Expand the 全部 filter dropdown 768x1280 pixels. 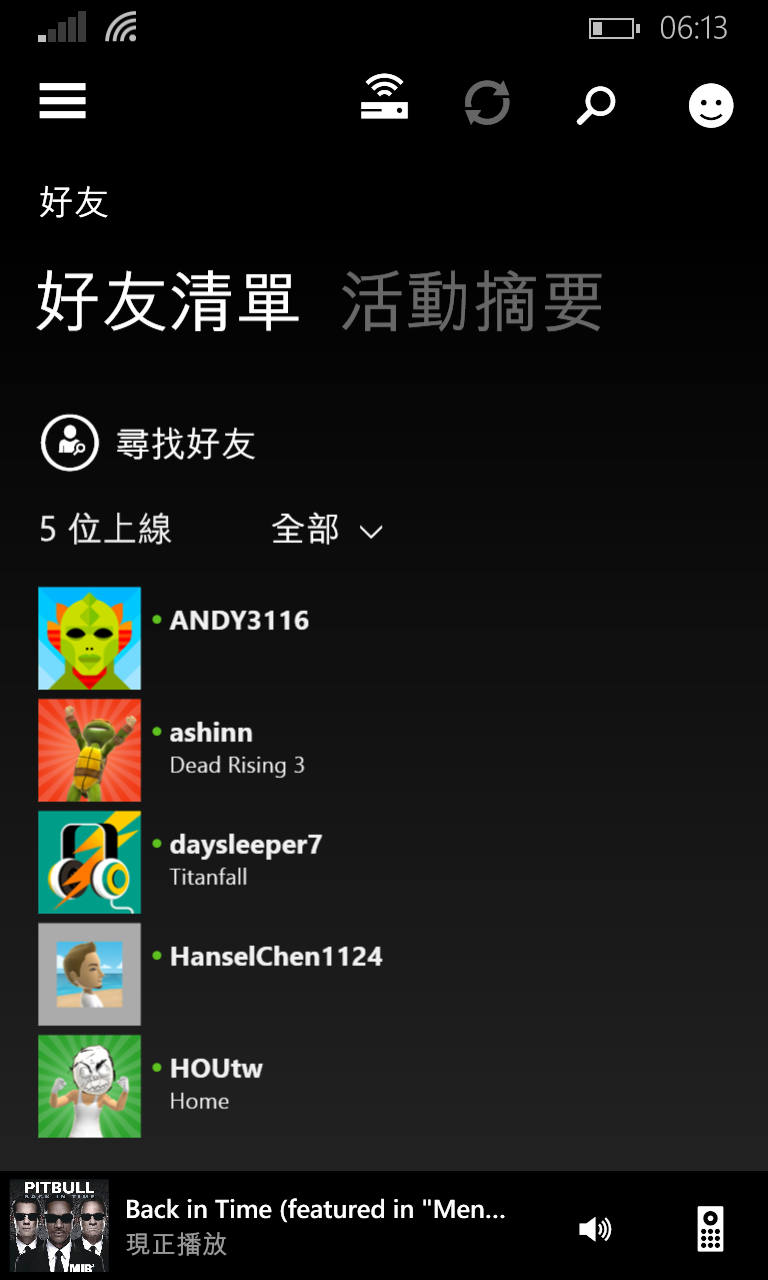click(327, 530)
